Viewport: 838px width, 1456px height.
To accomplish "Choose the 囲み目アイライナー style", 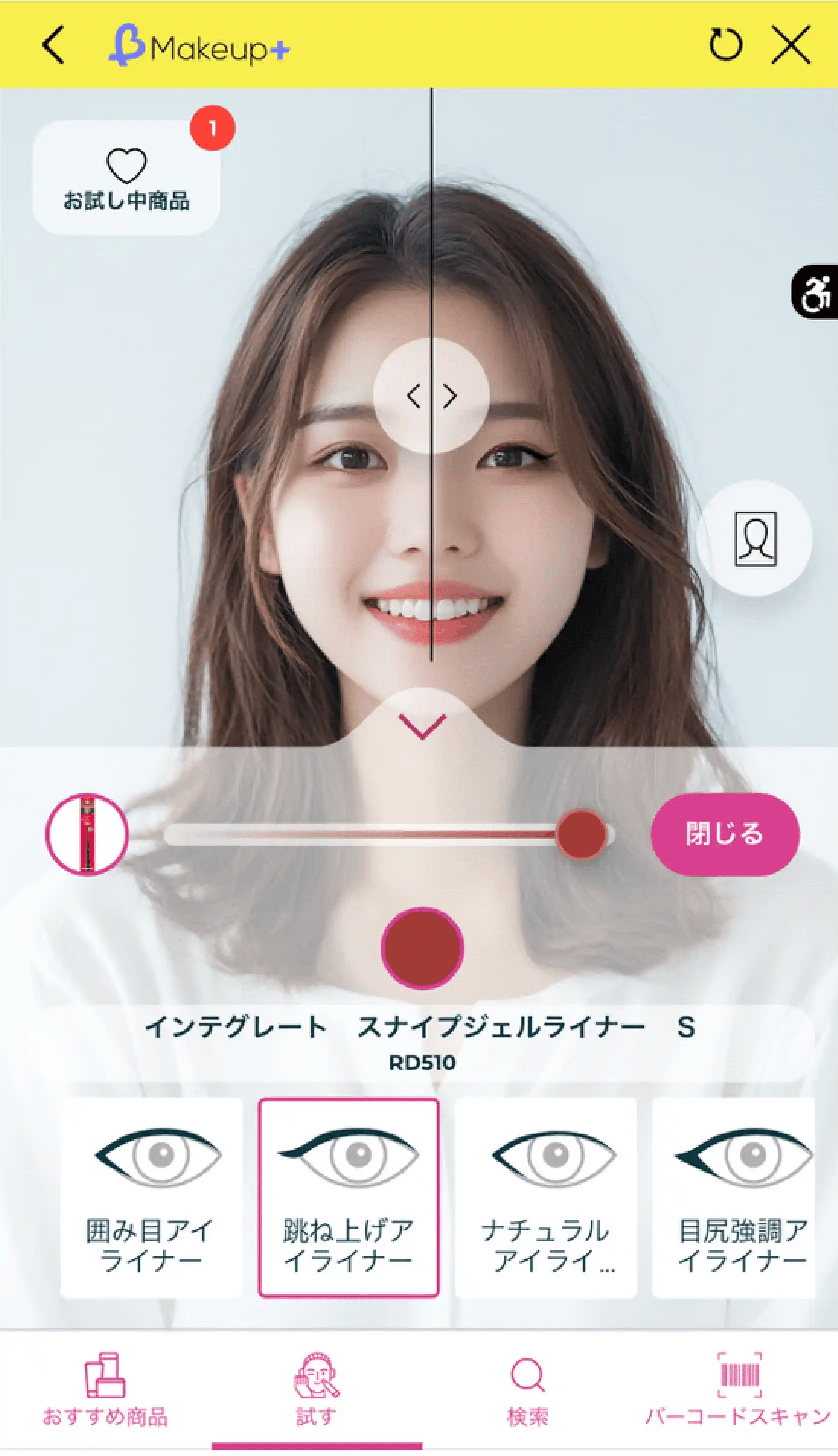I will 151,1198.
